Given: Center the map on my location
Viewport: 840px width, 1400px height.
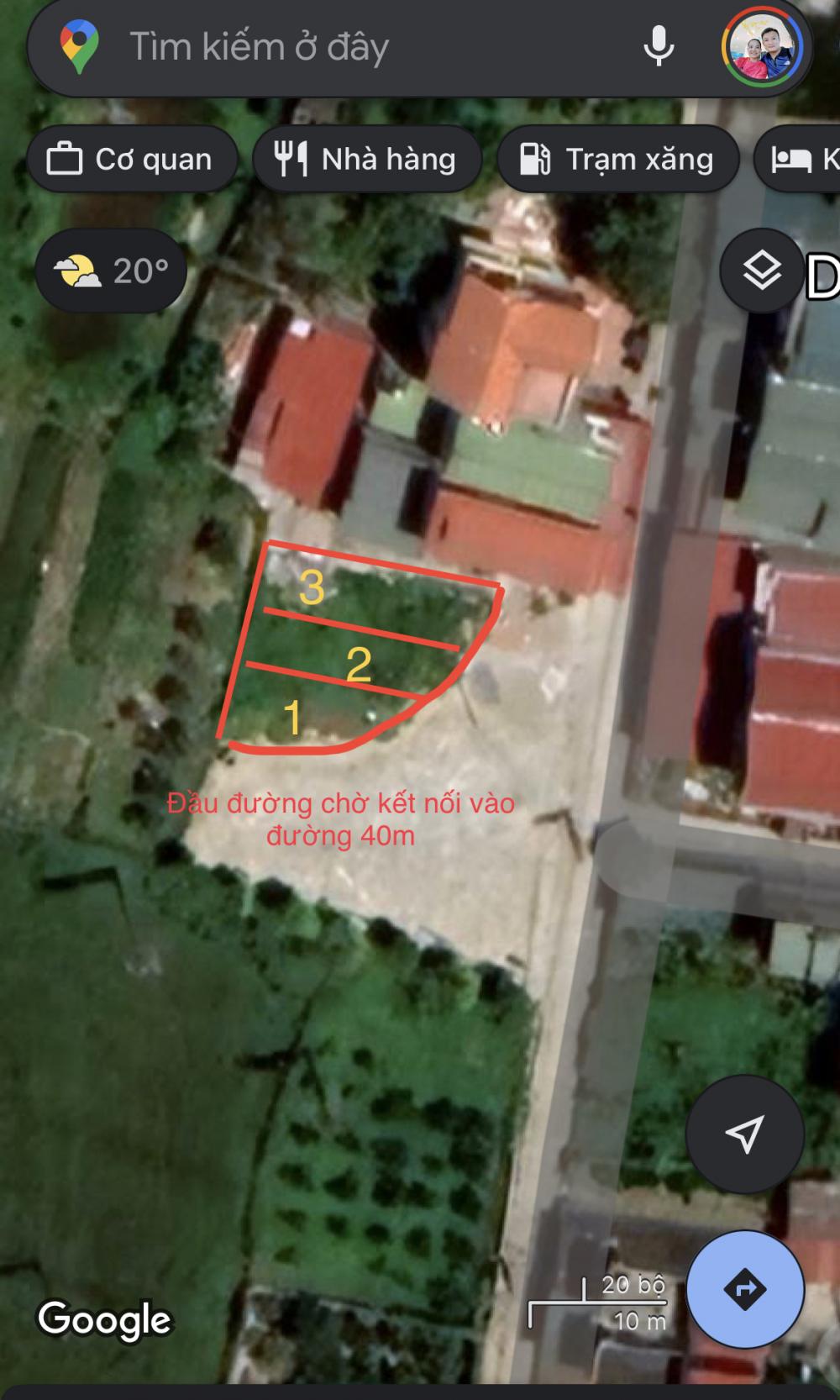Looking at the screenshot, I should pos(744,1134).
